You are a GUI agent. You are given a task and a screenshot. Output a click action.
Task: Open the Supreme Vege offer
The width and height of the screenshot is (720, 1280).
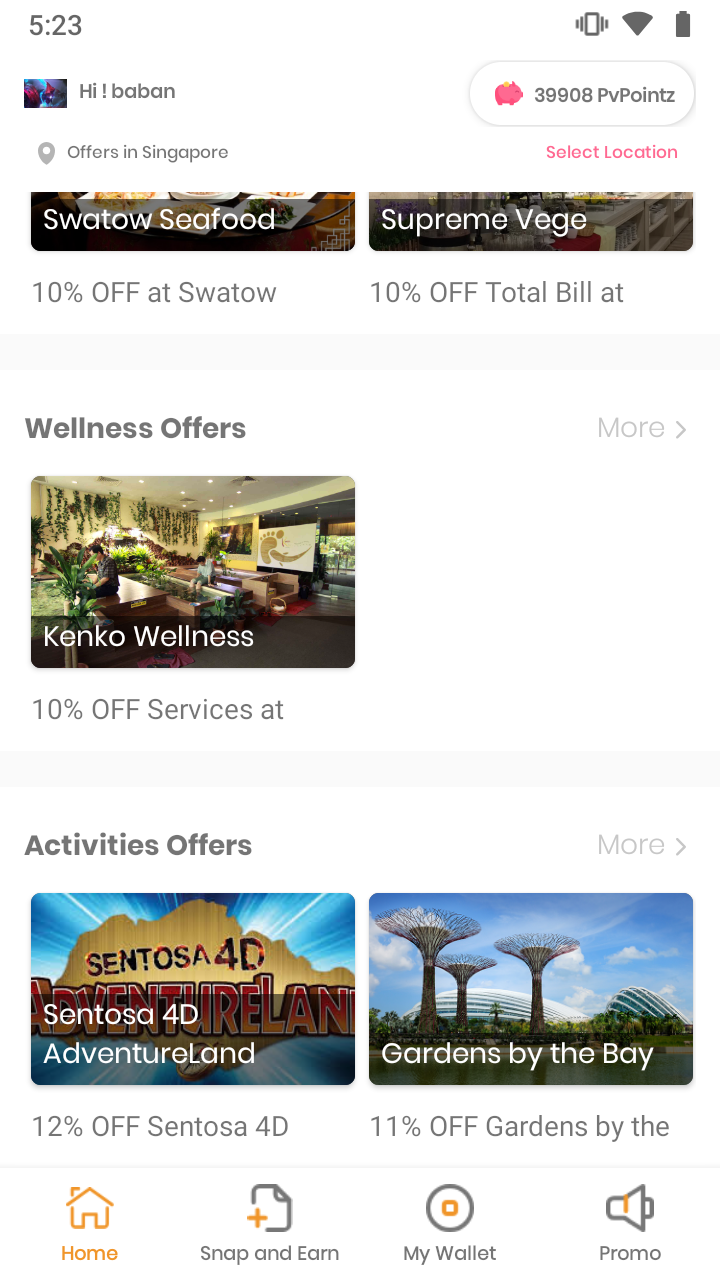(531, 222)
